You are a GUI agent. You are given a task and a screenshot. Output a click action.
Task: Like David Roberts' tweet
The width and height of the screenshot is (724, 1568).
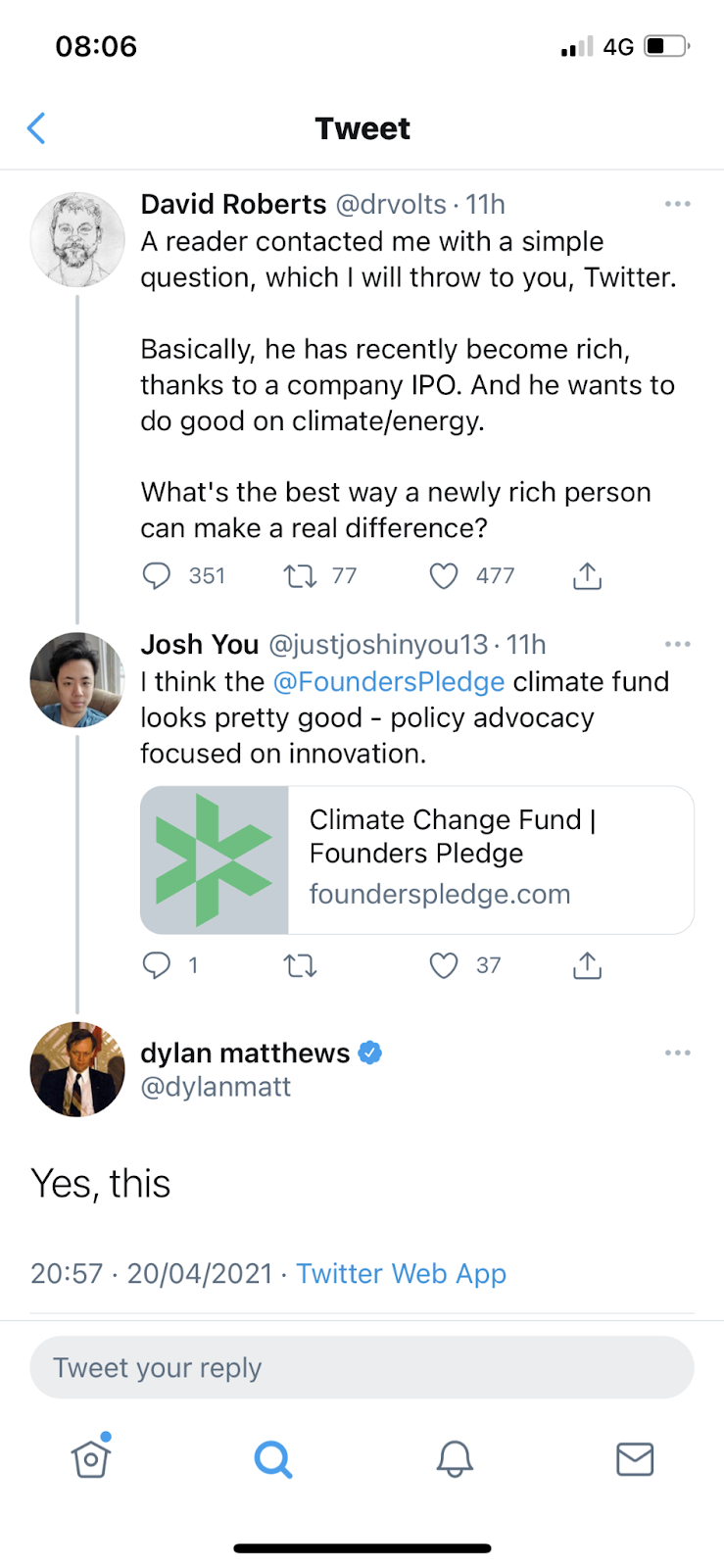444,575
